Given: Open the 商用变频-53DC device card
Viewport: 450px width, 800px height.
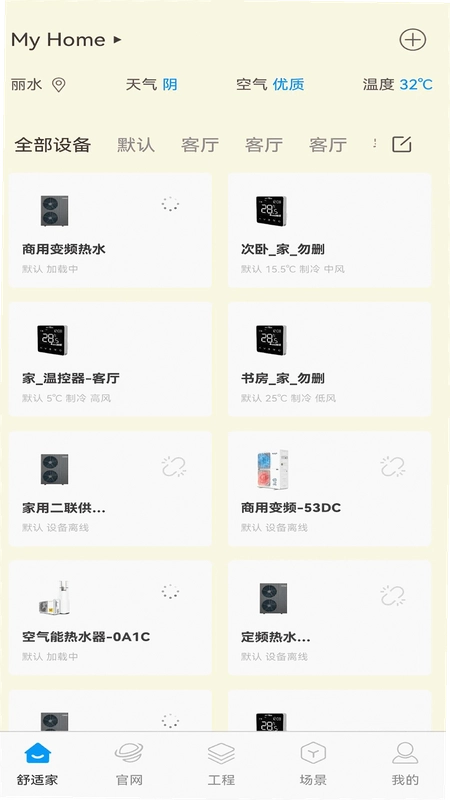Looking at the screenshot, I should point(329,488).
